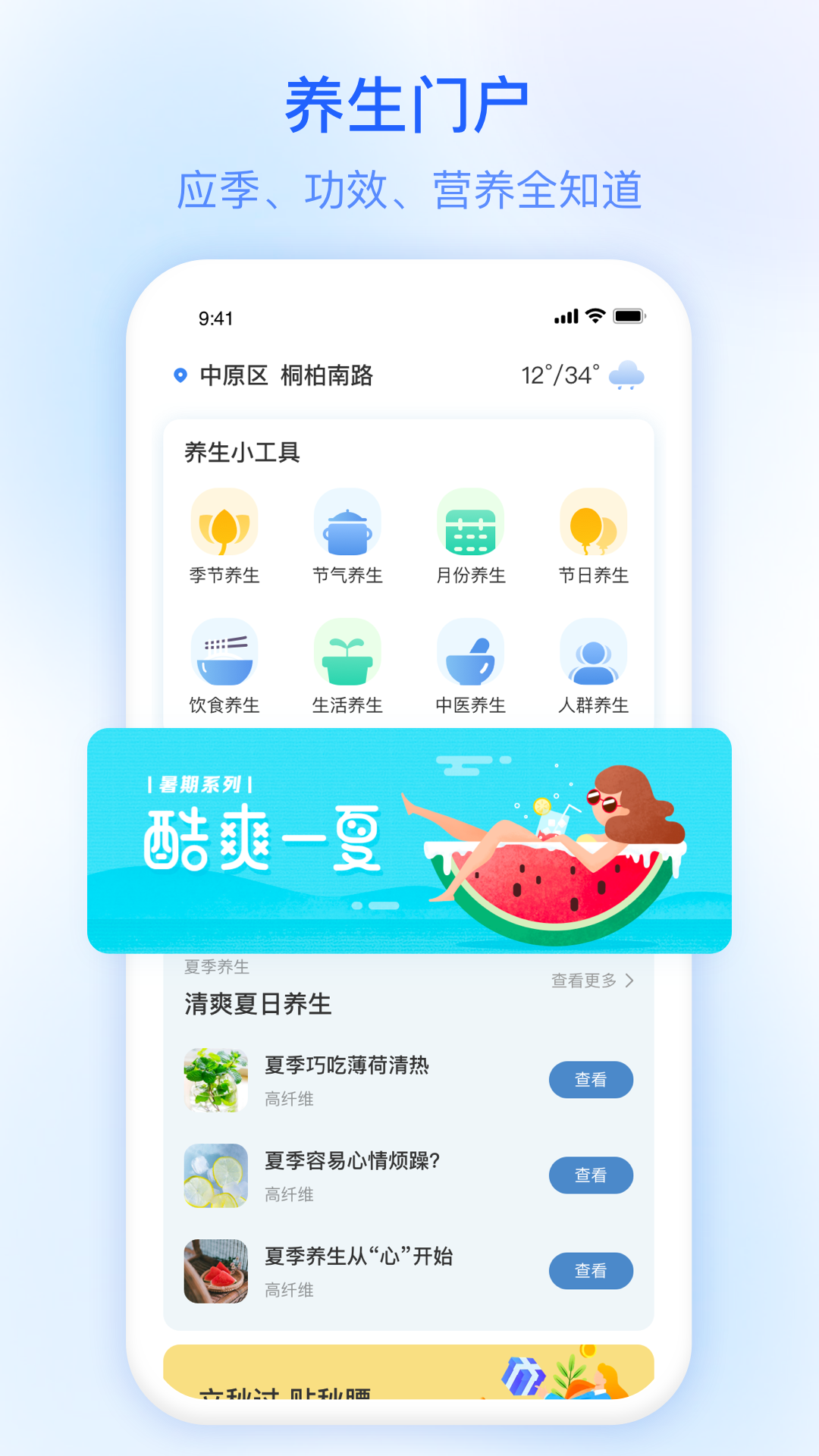Click 查看 on the summer mood article
819x1456 pixels.
point(591,1175)
